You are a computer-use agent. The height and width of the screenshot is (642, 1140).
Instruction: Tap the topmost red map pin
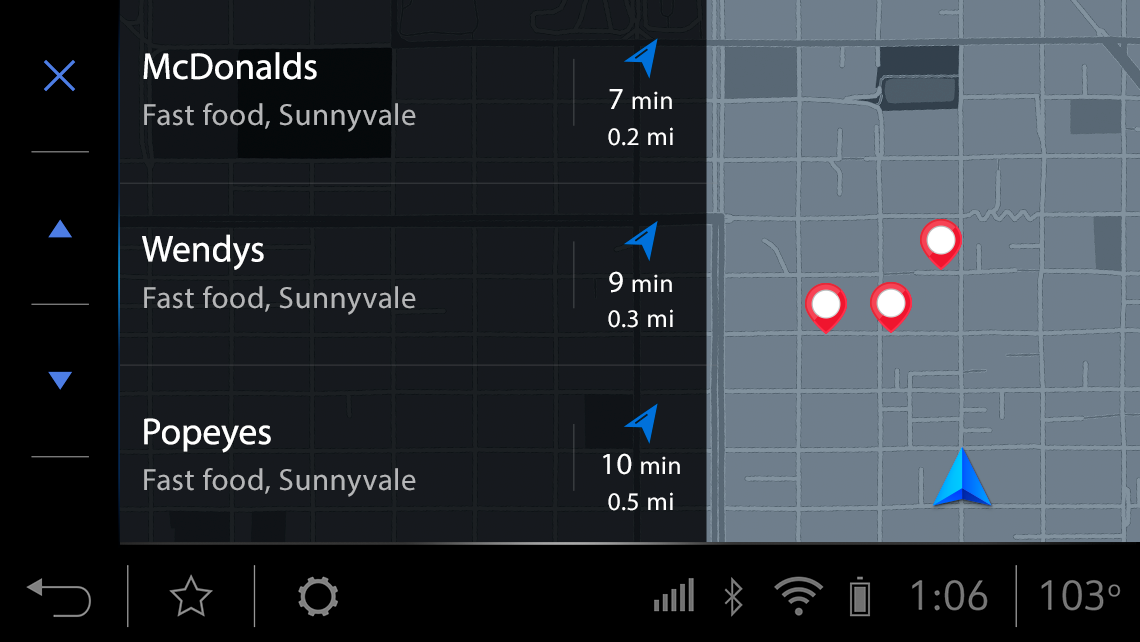(x=940, y=243)
